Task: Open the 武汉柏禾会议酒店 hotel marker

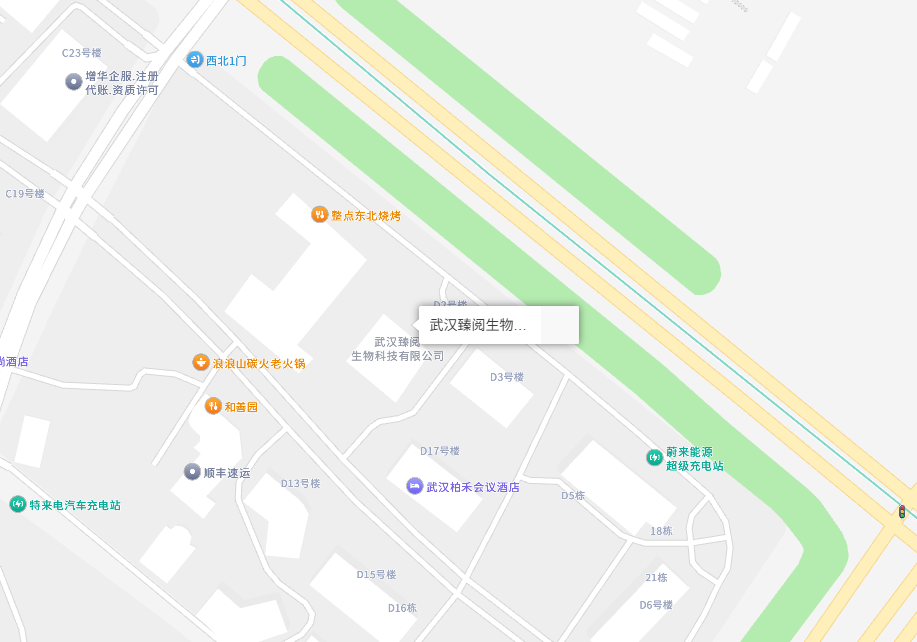Action: pos(415,486)
